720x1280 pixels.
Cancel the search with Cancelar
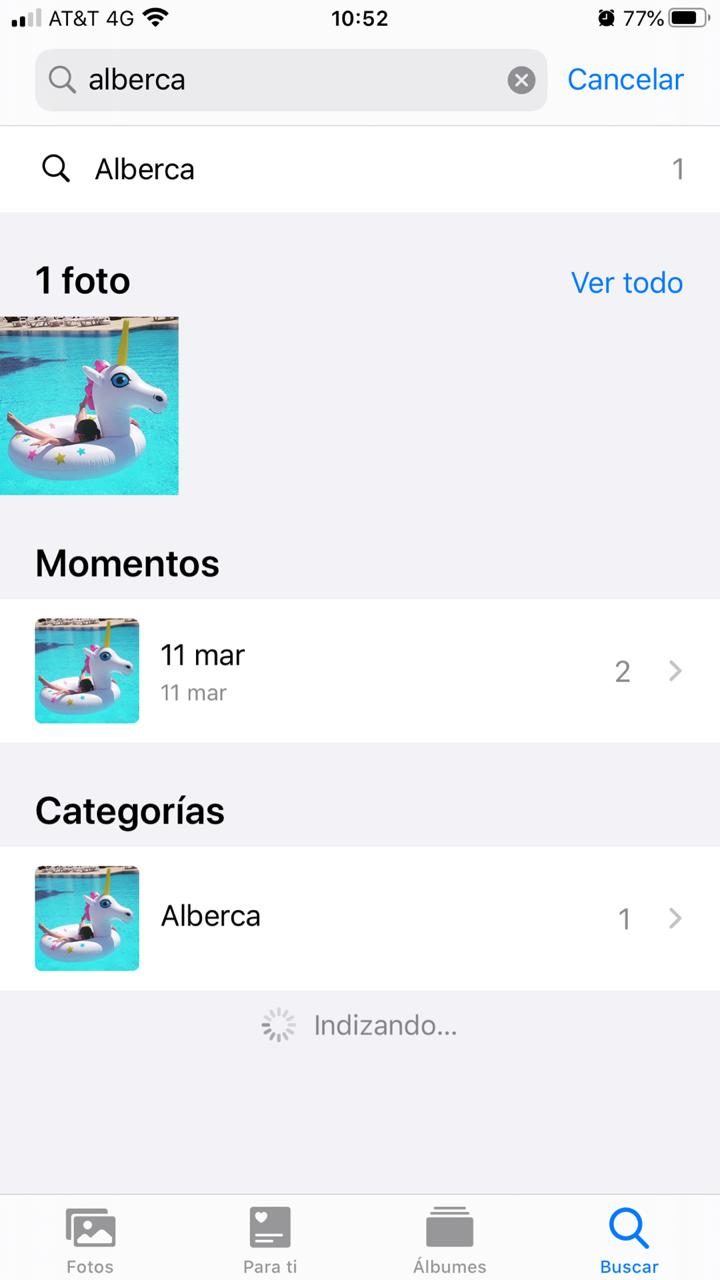click(625, 80)
